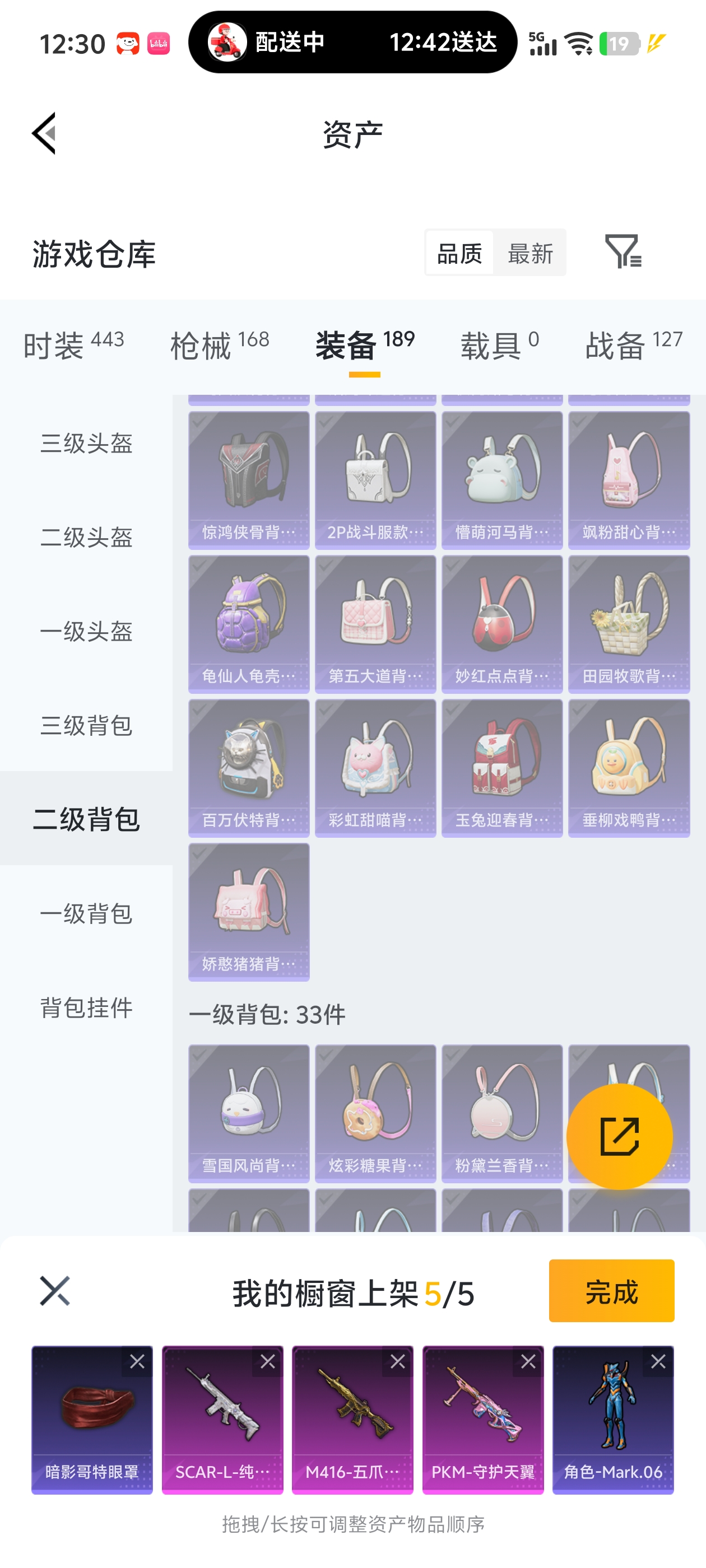Screen dimensions: 706x1568
Task: Tap the orange share floating button
Action: point(619,1136)
